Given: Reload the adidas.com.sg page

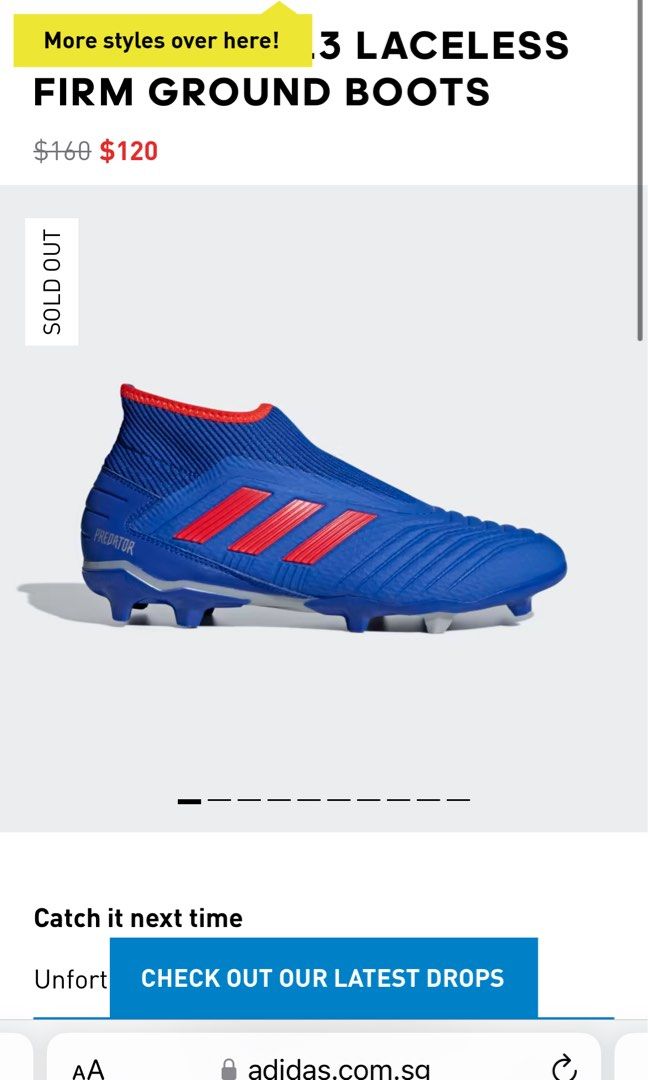Looking at the screenshot, I should tap(565, 1067).
